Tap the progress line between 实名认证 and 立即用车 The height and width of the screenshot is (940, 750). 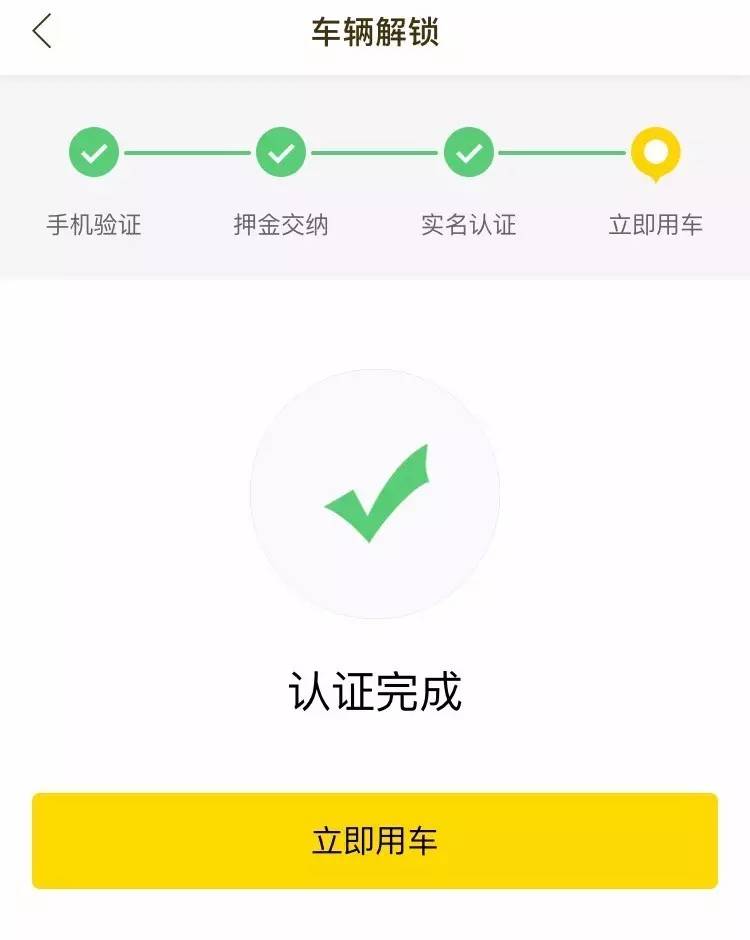561,153
